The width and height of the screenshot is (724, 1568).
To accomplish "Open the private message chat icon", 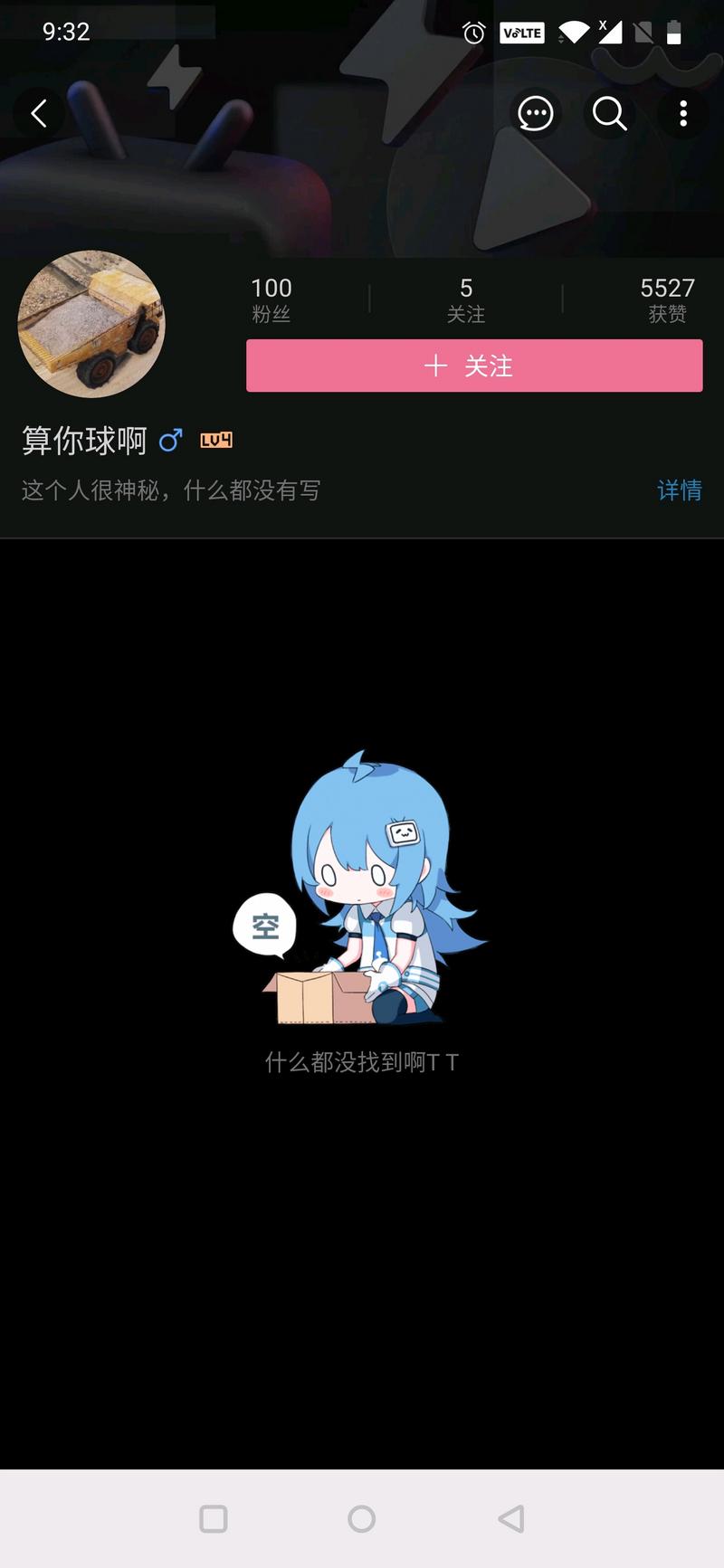I will [535, 114].
